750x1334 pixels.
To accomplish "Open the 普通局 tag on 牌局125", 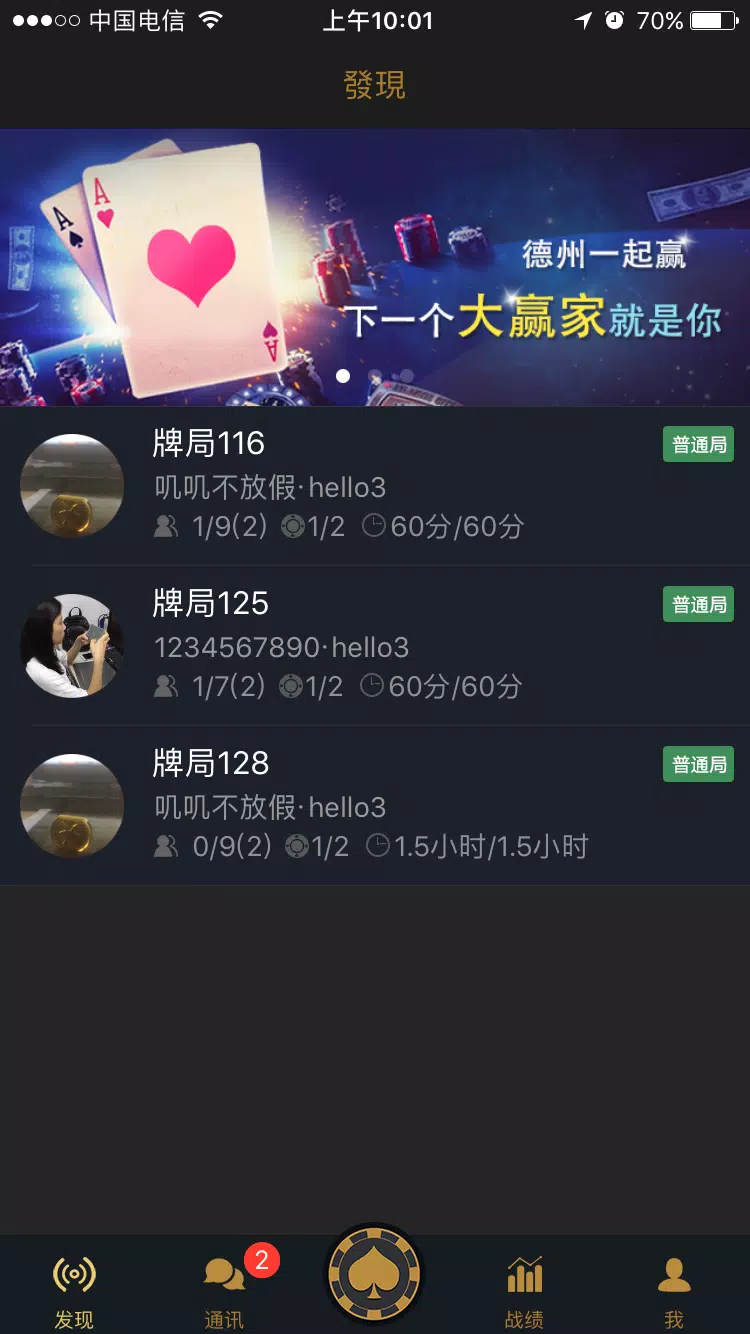I will click(x=697, y=603).
